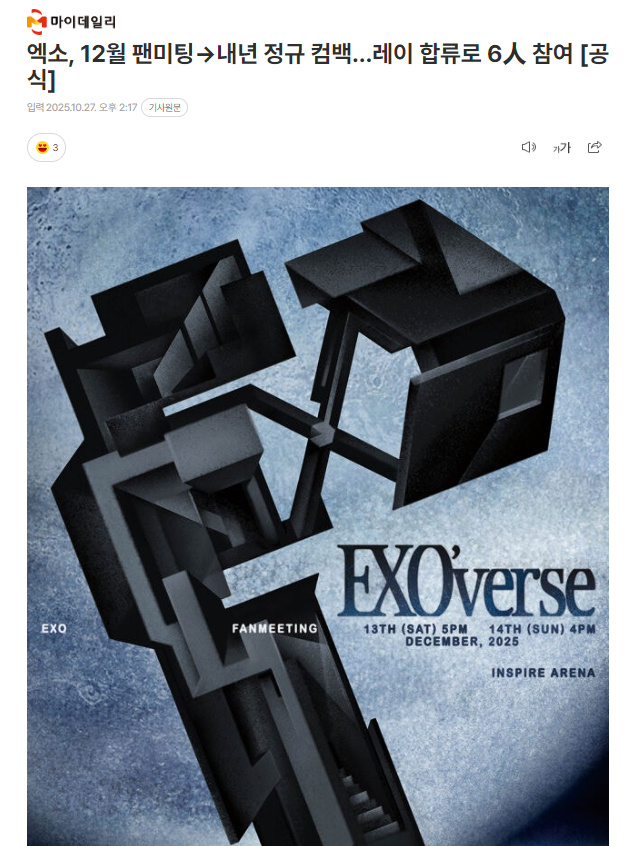Screen dimensions: 633x846
Task: Open the 기사원문 original article link
Action: click(x=165, y=108)
